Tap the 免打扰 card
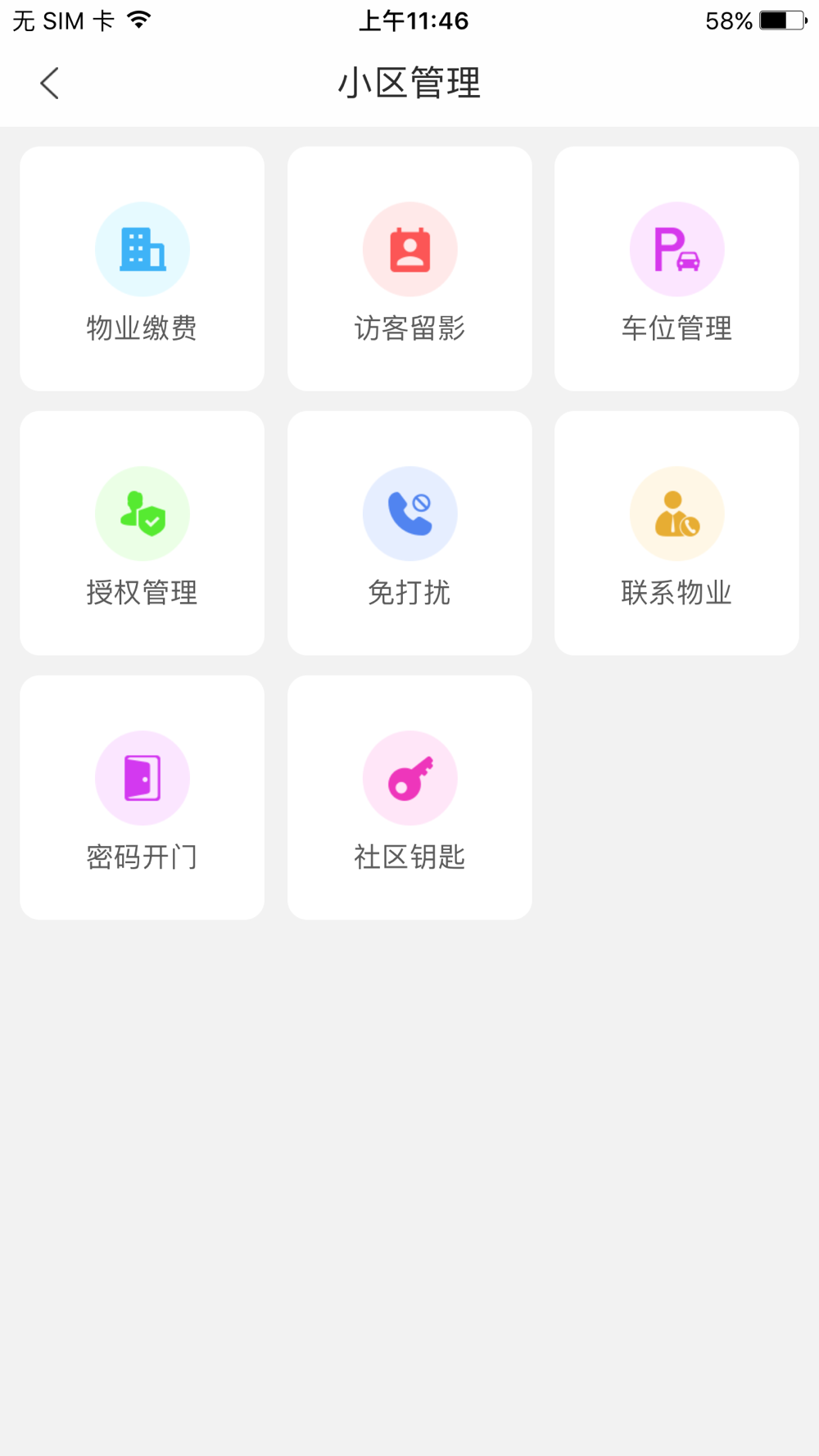The height and width of the screenshot is (1456, 819). [x=409, y=533]
